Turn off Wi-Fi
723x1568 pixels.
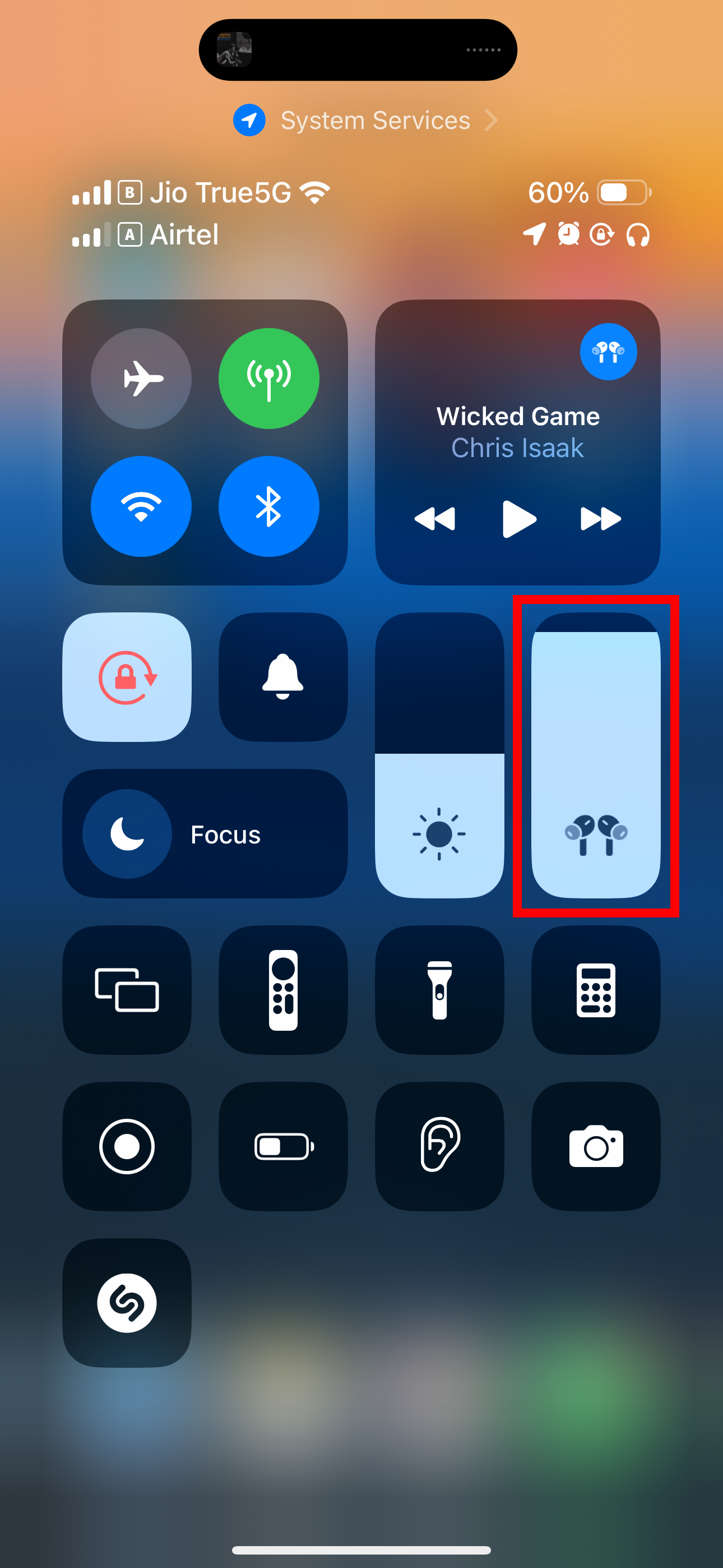(141, 506)
